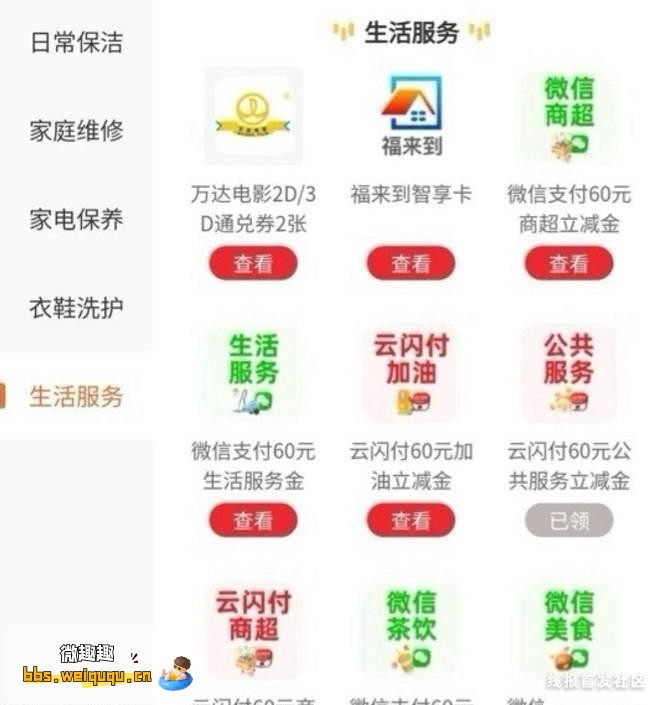Tap 查看 under 福来到智享卡
Viewport: 670px width, 705px height.
point(410,264)
